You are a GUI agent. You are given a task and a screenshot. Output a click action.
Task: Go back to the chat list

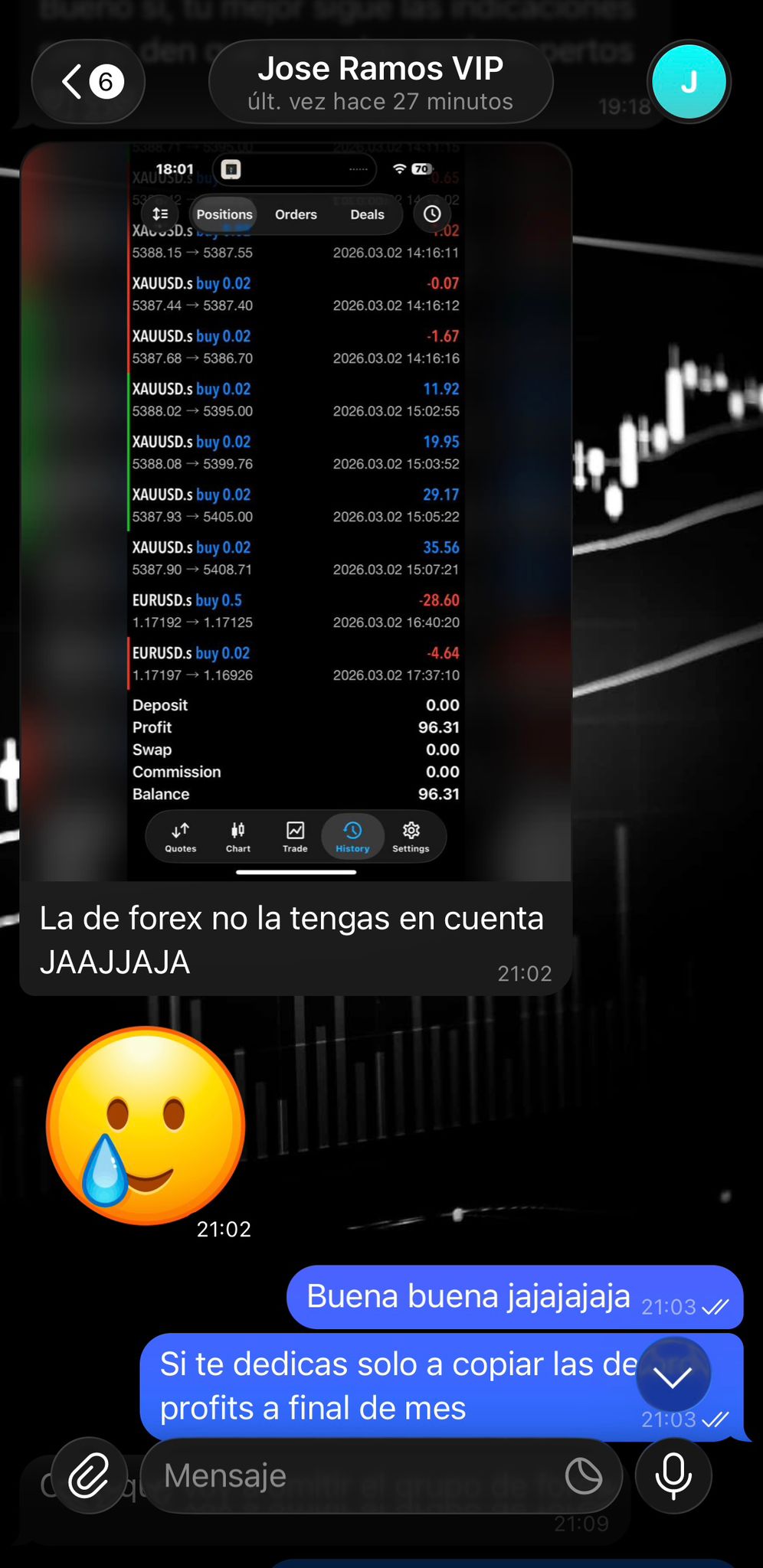[88, 81]
